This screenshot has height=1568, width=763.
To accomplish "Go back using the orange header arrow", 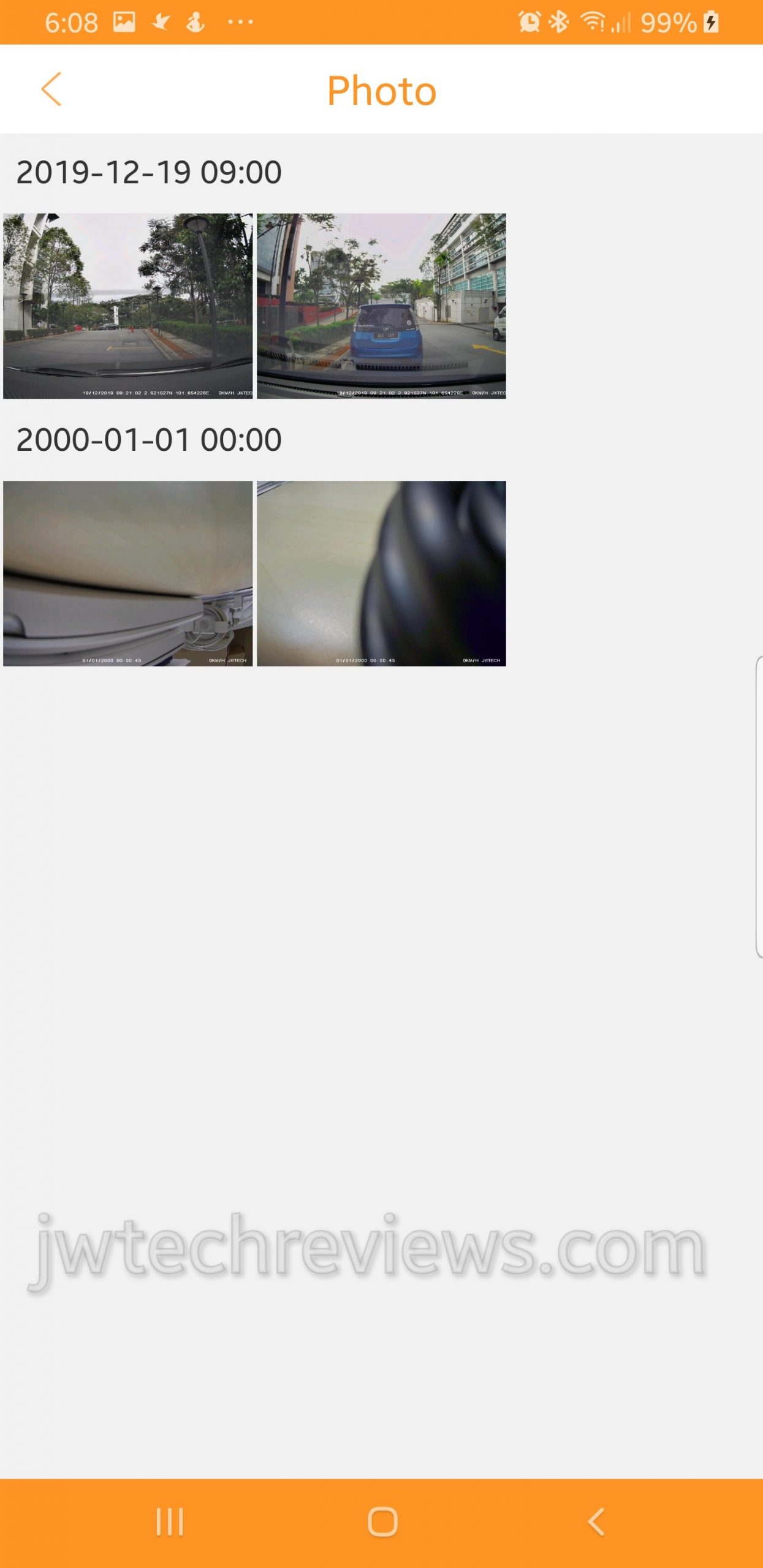I will pyautogui.click(x=51, y=89).
